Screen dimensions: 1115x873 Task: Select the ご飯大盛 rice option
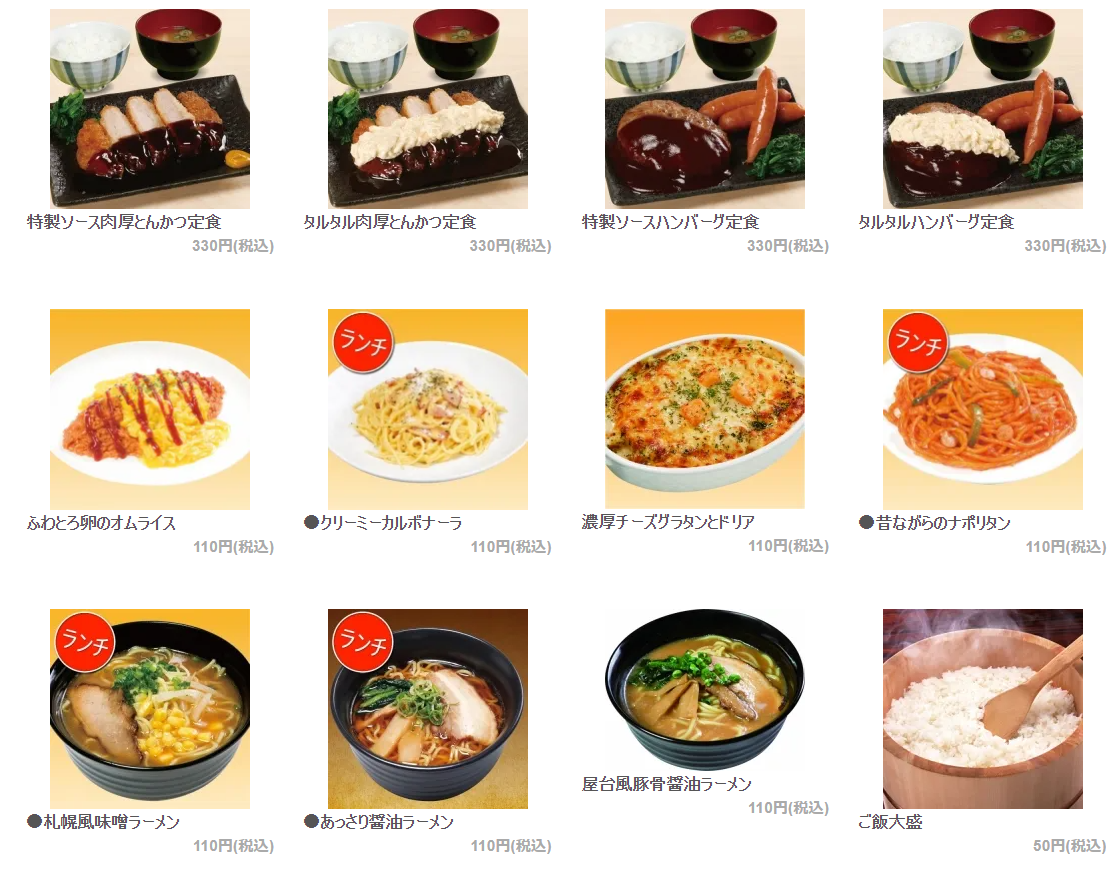pos(982,710)
